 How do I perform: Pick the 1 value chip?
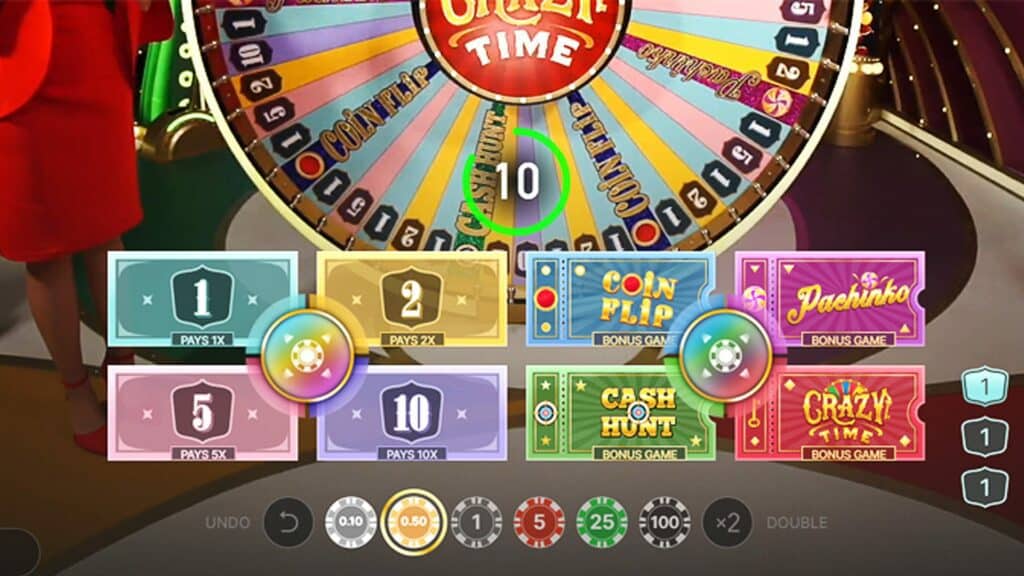(476, 523)
